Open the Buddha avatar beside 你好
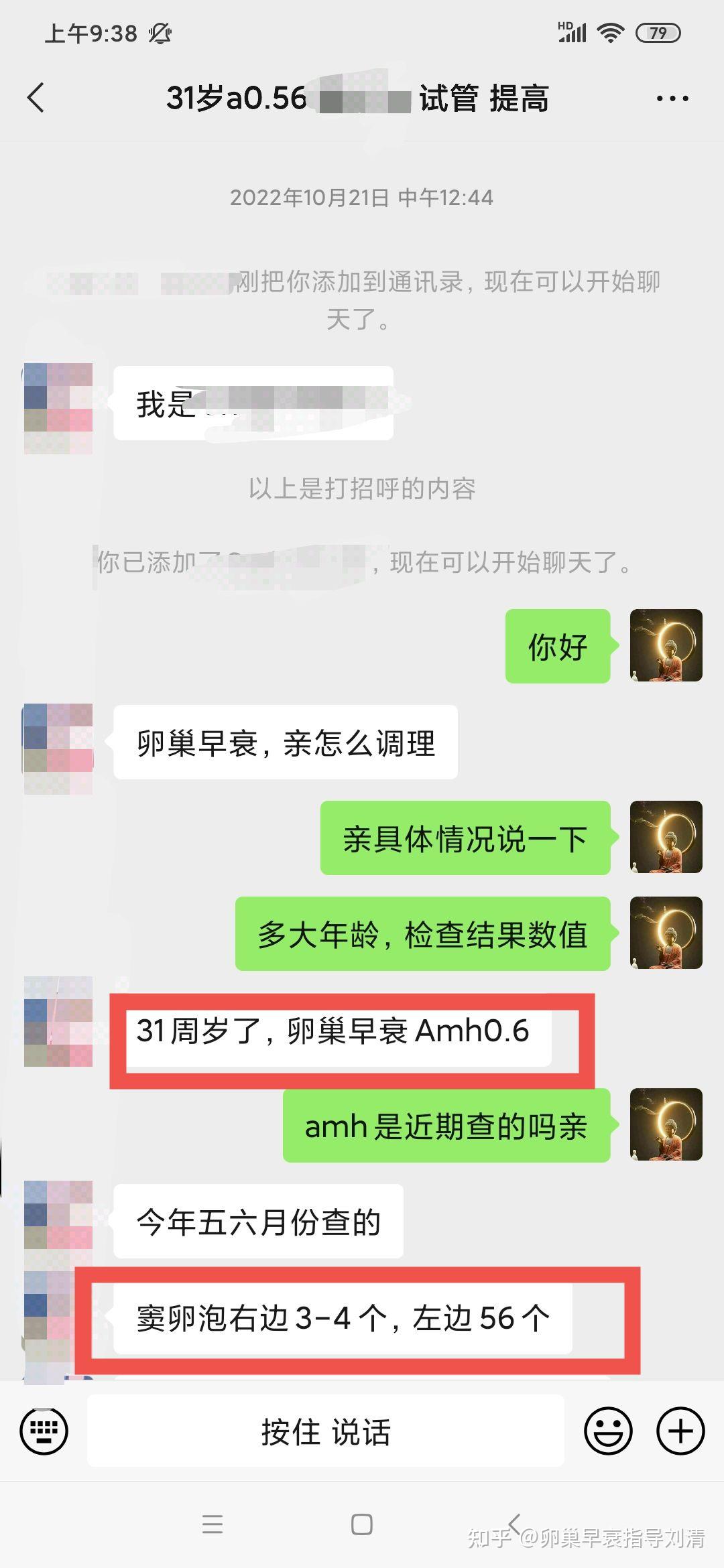This screenshot has width=724, height=1568. click(x=666, y=645)
